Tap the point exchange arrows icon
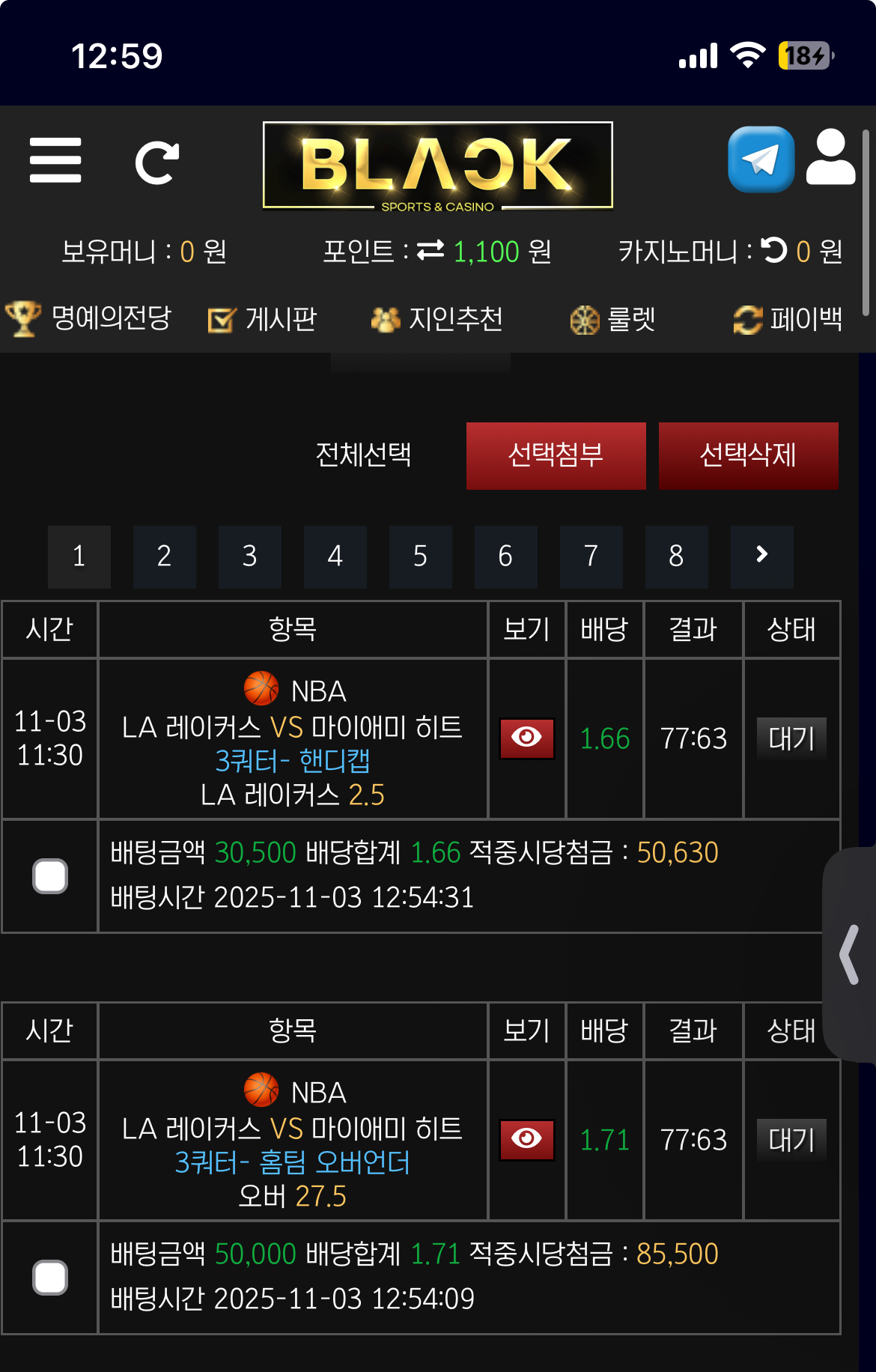The width and height of the screenshot is (876, 1372). coord(431,251)
